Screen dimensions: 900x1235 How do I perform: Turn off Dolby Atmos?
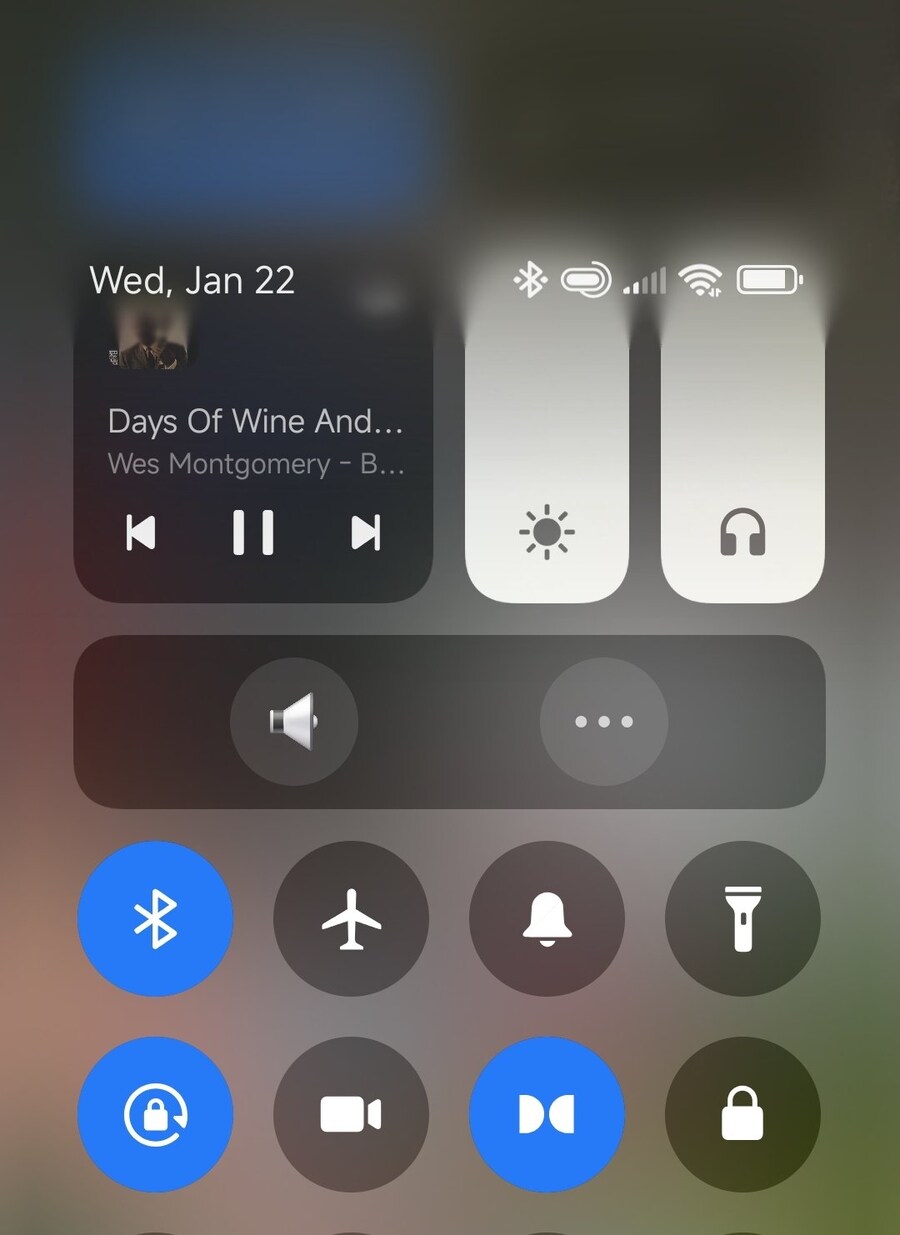coord(547,1114)
